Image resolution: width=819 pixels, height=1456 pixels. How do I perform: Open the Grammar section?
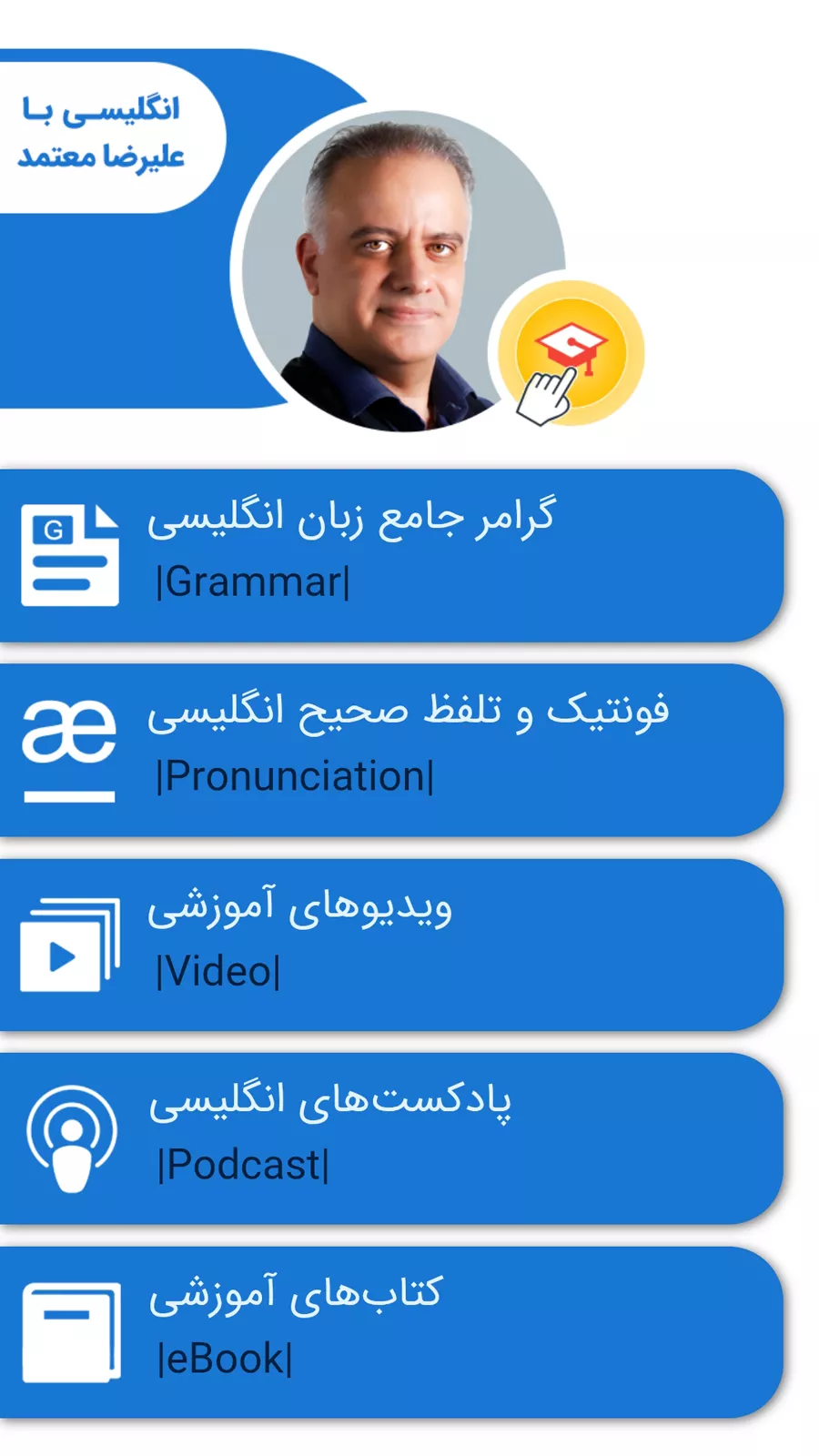point(391,555)
